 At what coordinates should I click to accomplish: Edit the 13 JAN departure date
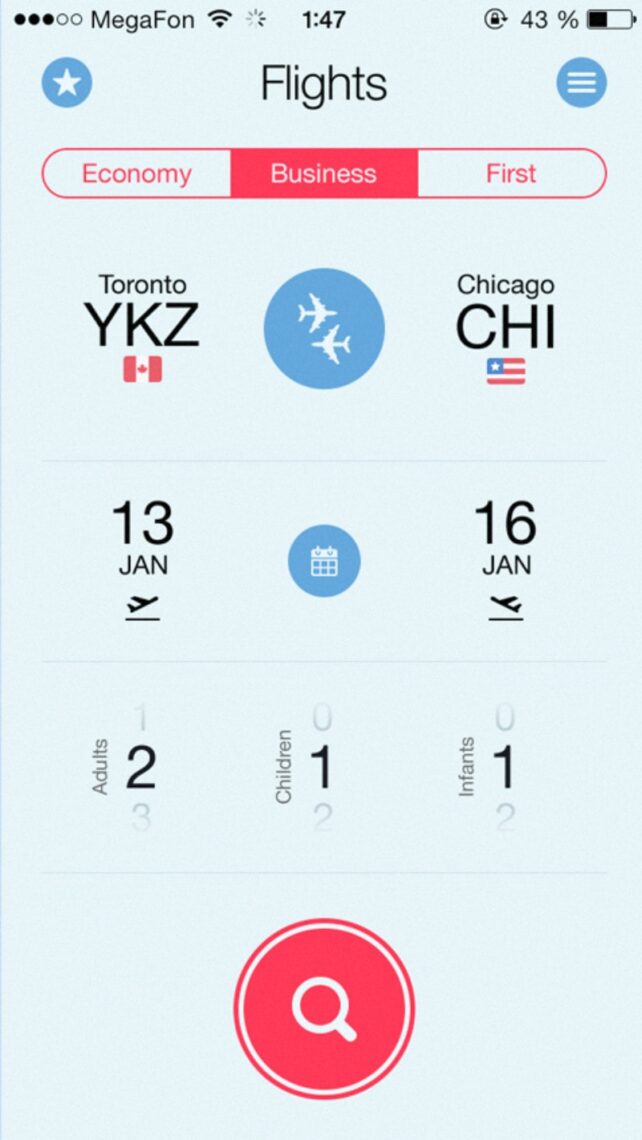point(143,560)
